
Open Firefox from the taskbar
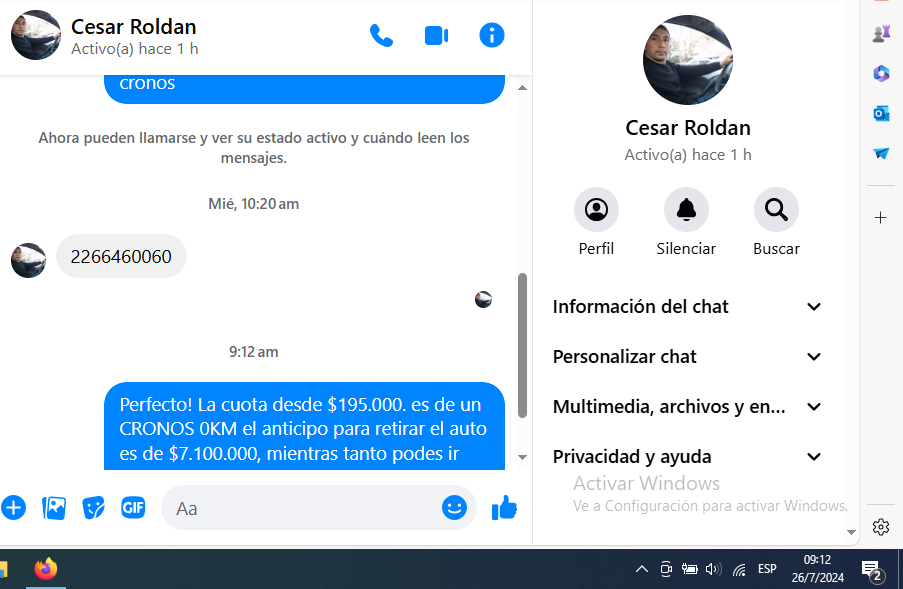pyautogui.click(x=45, y=569)
